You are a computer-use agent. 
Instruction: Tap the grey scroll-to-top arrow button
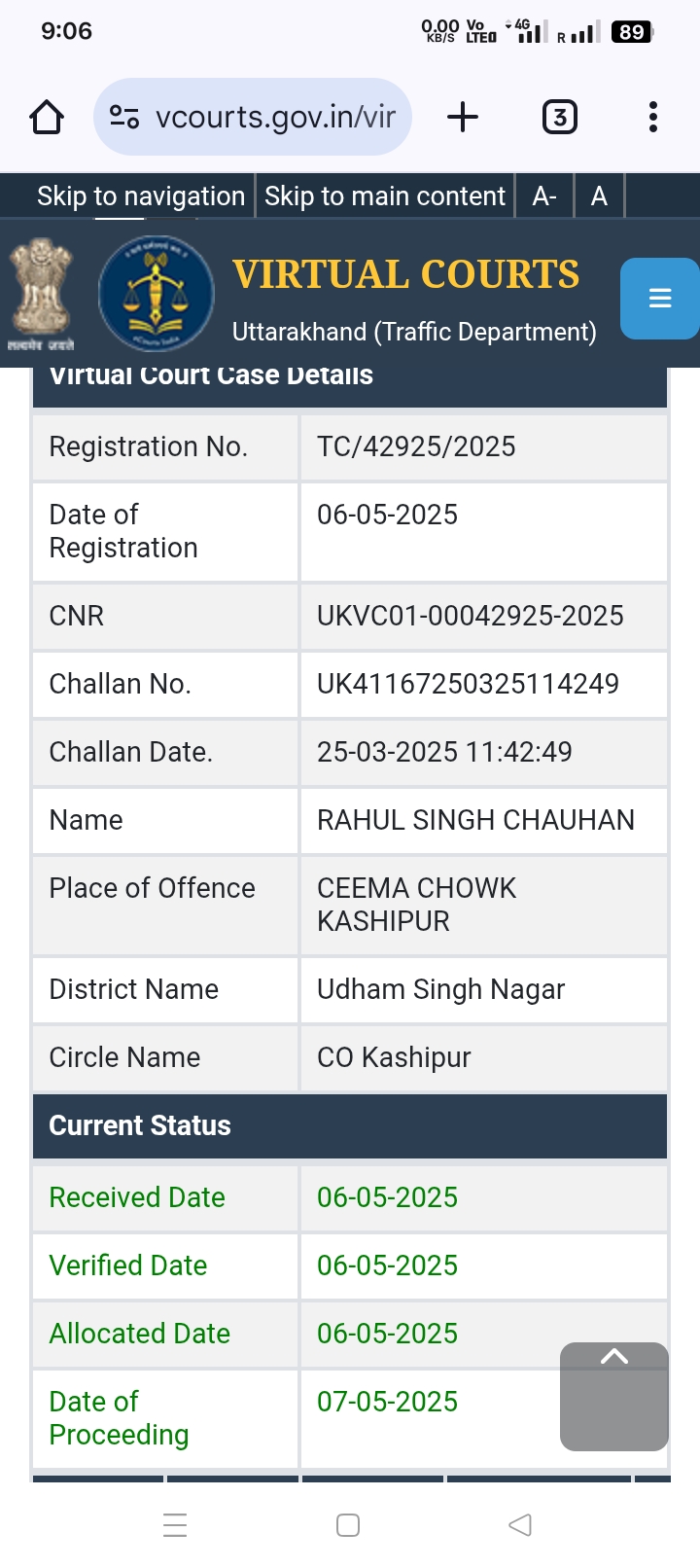614,1396
